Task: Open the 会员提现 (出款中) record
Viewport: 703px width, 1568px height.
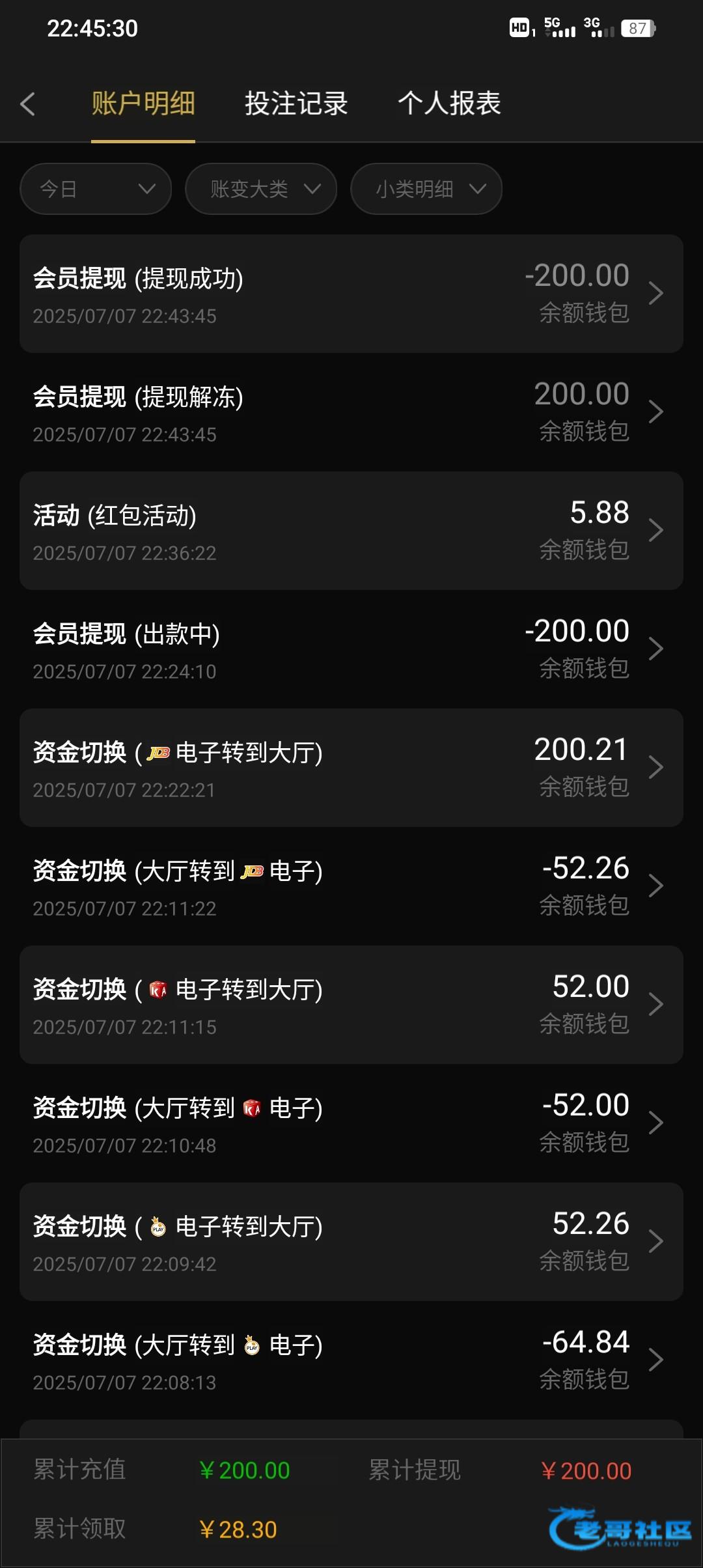Action: (351, 649)
